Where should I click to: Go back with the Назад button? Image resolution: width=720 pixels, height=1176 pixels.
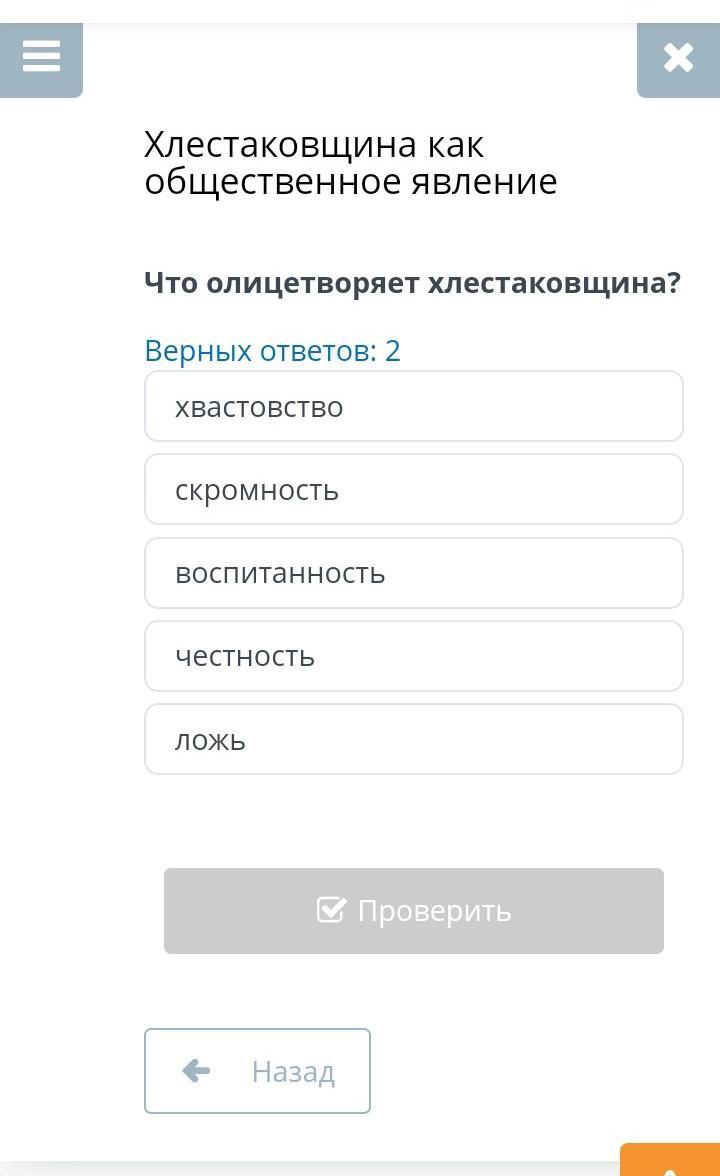point(257,1071)
